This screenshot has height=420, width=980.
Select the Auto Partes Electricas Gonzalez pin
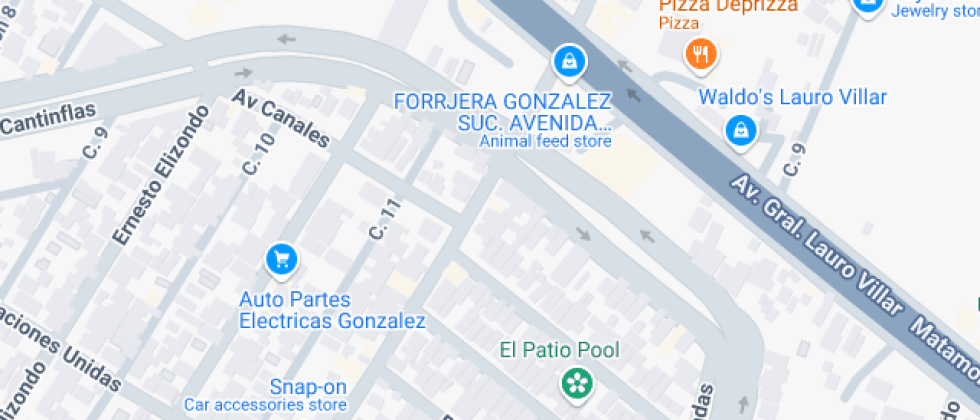(x=281, y=260)
